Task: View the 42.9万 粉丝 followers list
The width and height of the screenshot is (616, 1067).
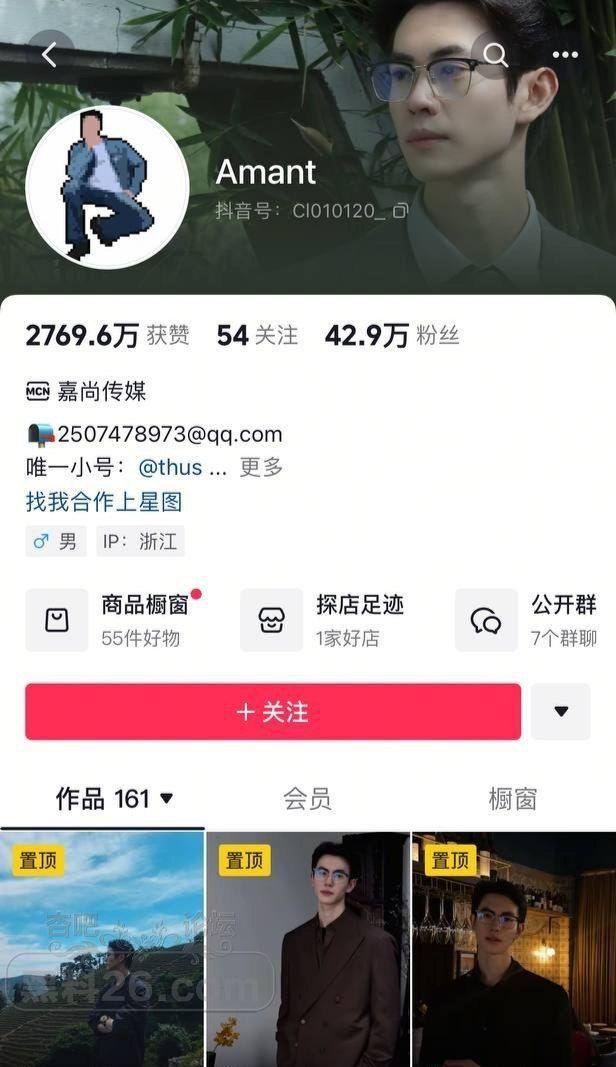Action: point(392,336)
